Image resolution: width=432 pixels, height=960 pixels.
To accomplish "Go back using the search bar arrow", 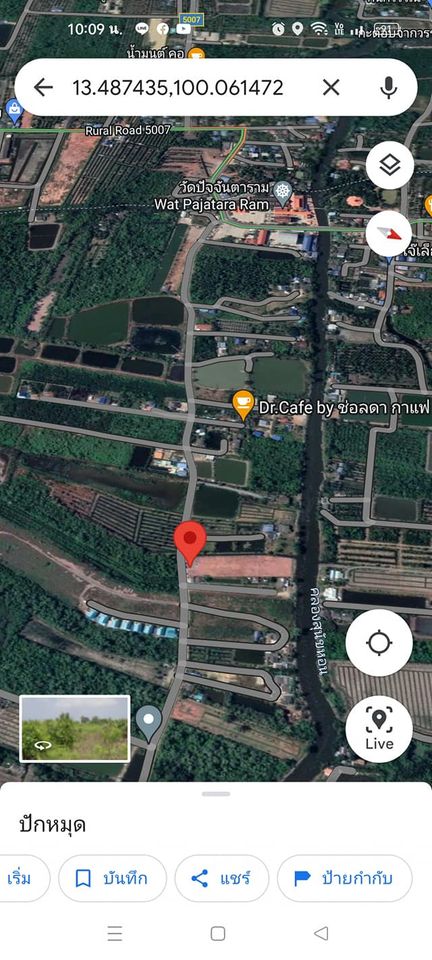I will (43, 88).
